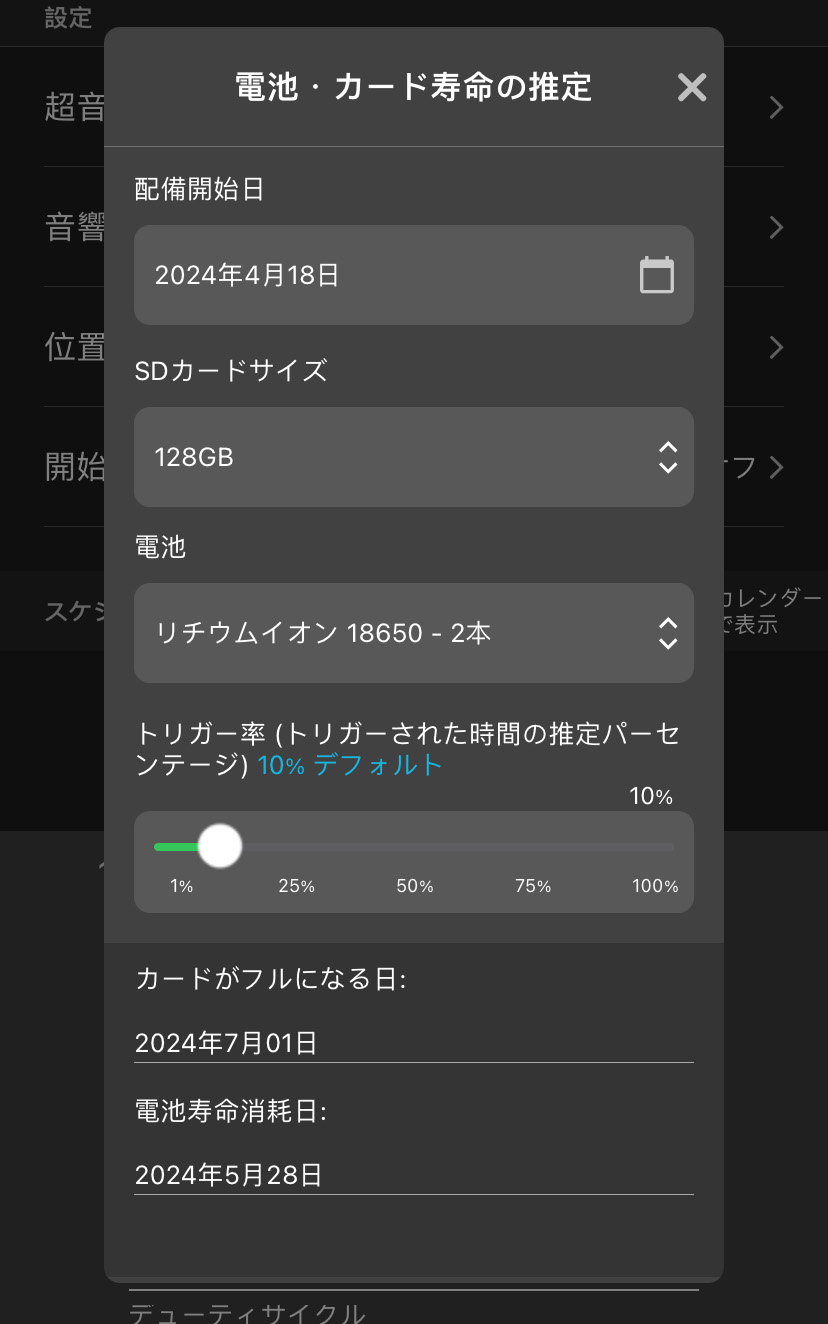The image size is (828, 1324).
Task: Click the chevron next to 超音 settings row
Action: tap(775, 107)
